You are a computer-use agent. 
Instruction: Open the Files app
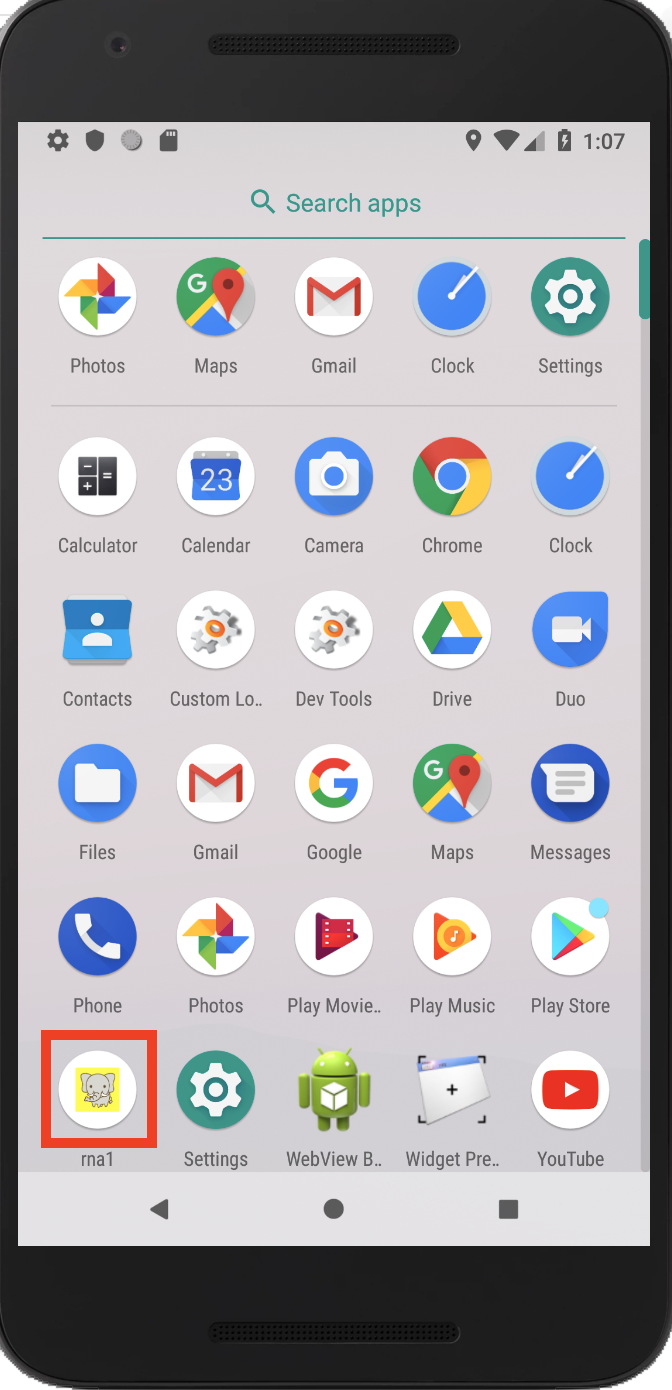pos(97,783)
